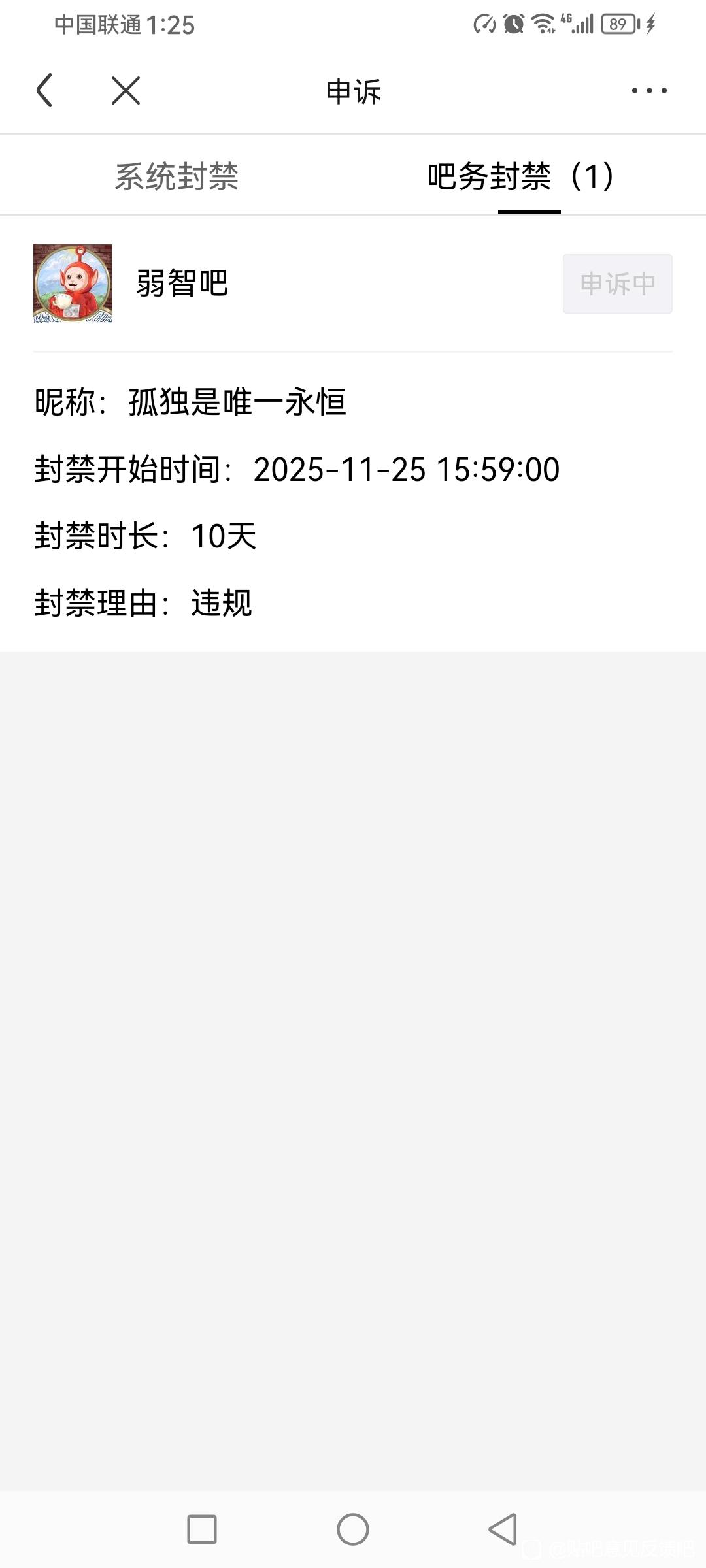Go back using the top-left arrow
706x1568 pixels.
(44, 90)
